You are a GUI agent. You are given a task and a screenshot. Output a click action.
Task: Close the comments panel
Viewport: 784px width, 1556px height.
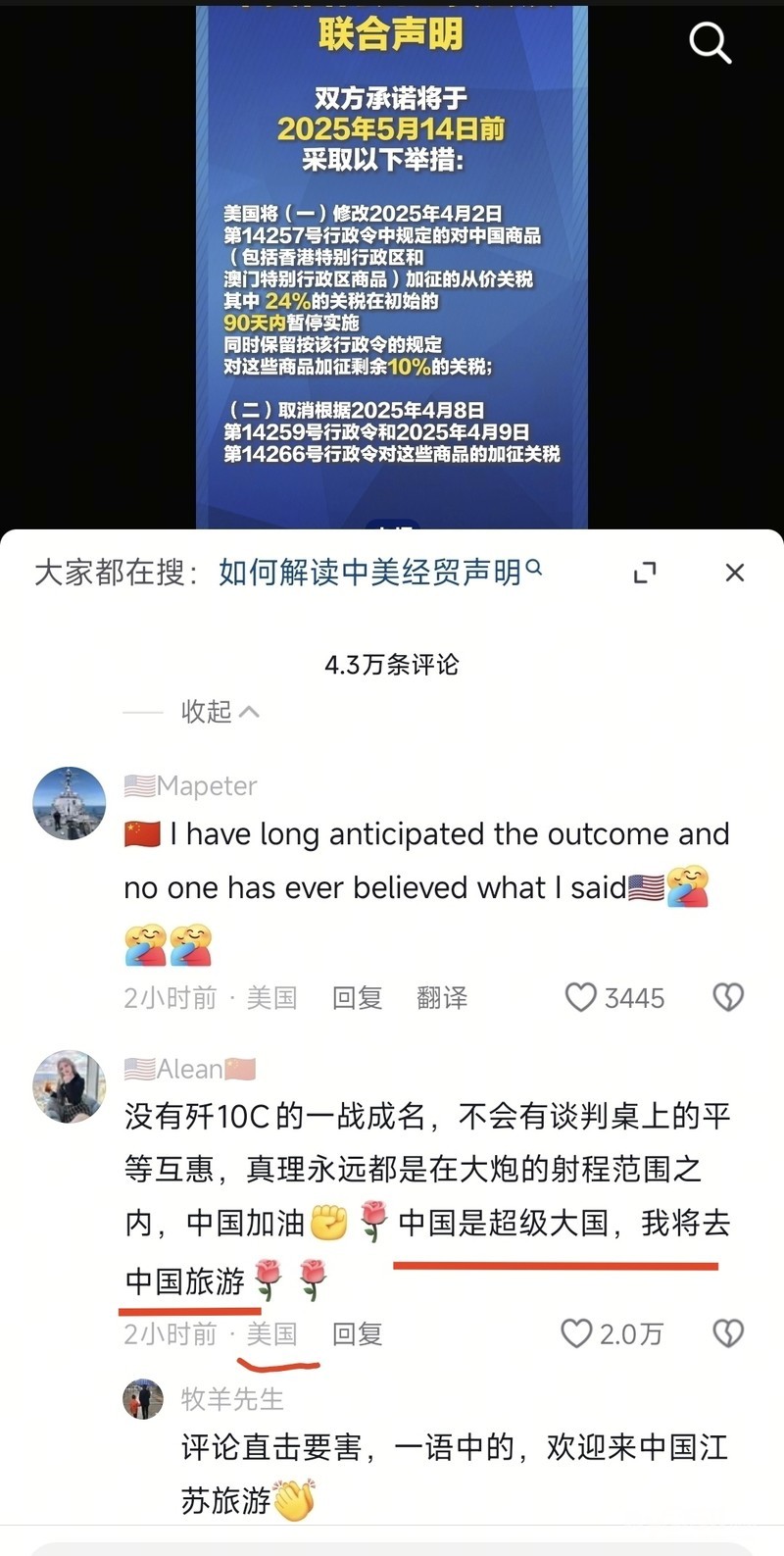(x=734, y=573)
